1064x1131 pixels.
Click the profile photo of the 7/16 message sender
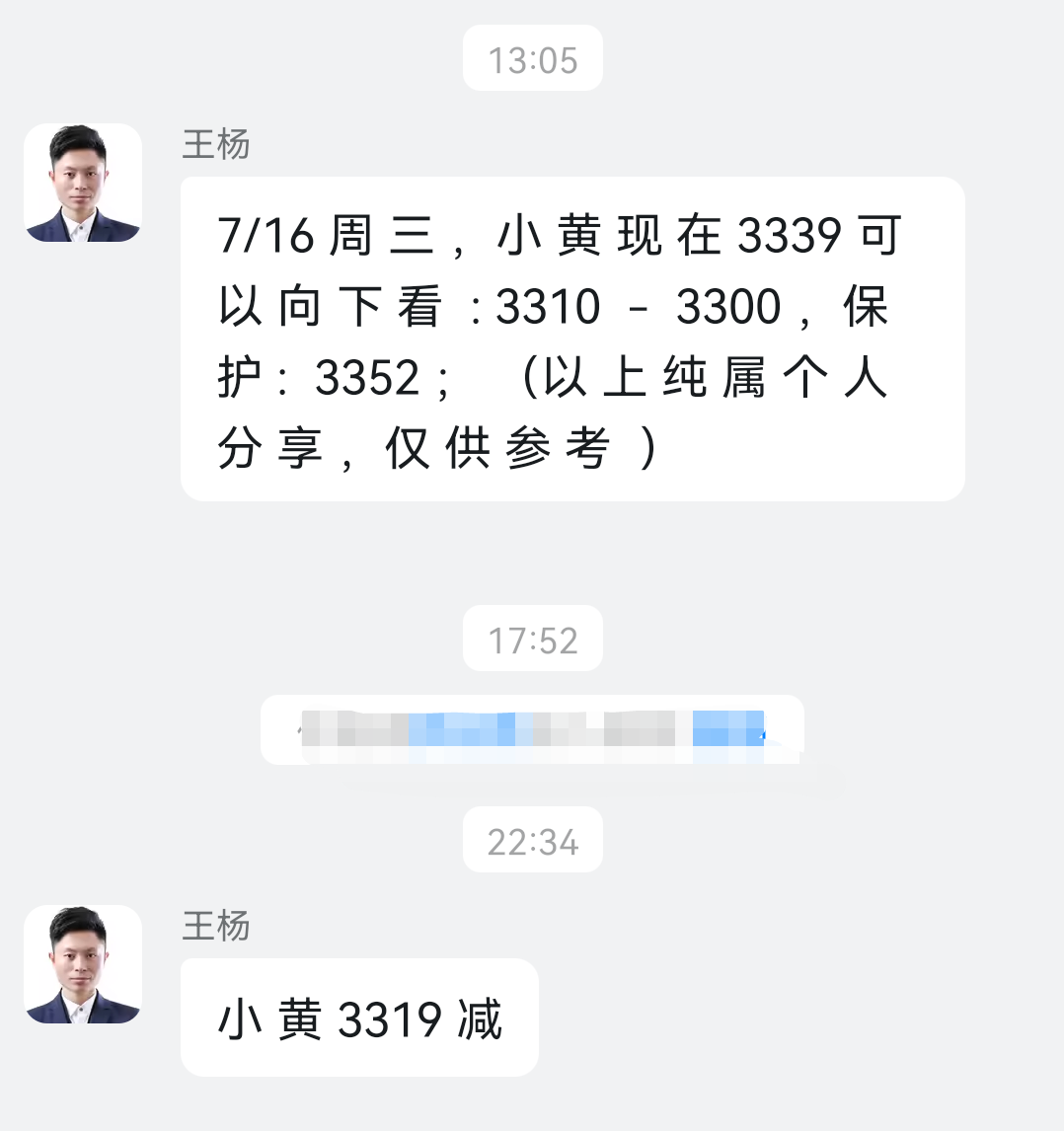(83, 184)
